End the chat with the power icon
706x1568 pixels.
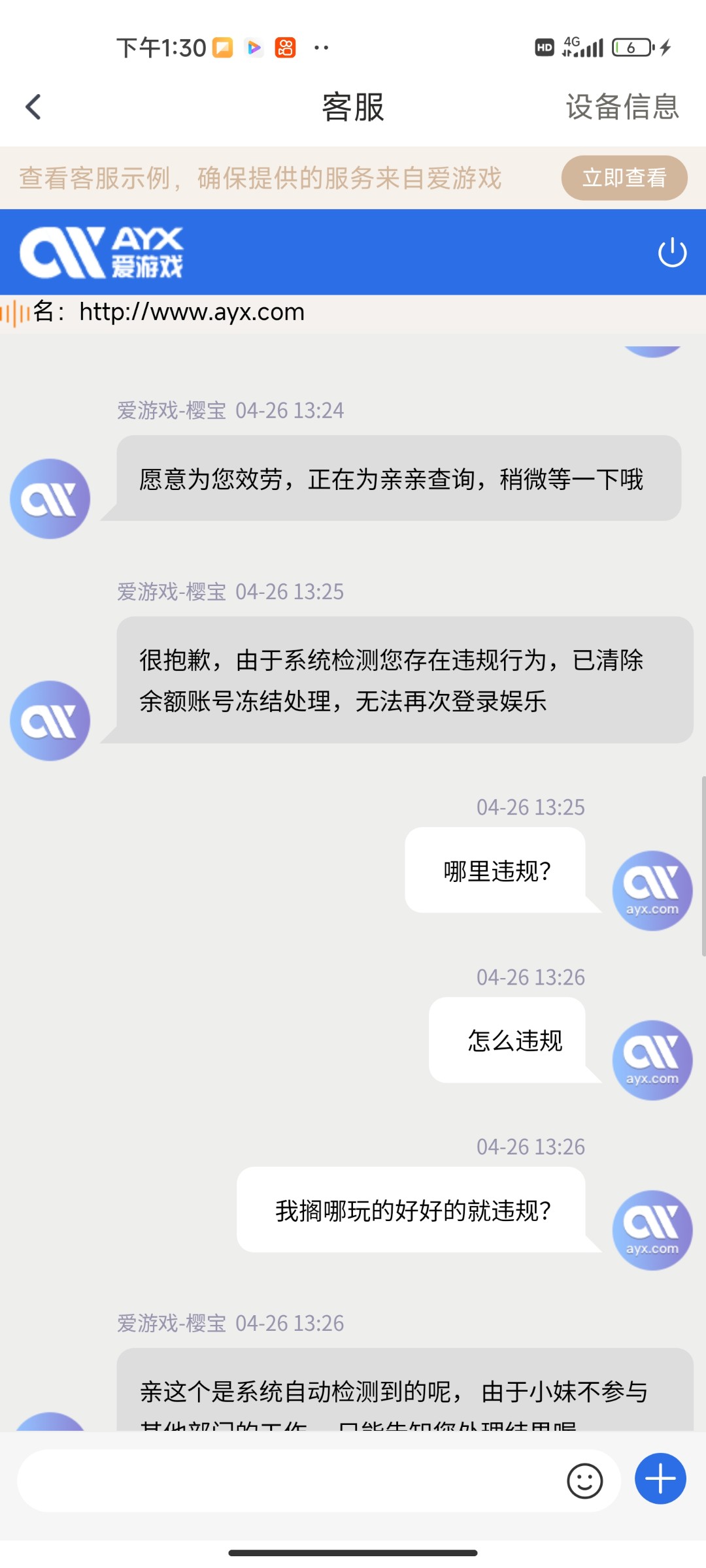[x=672, y=253]
